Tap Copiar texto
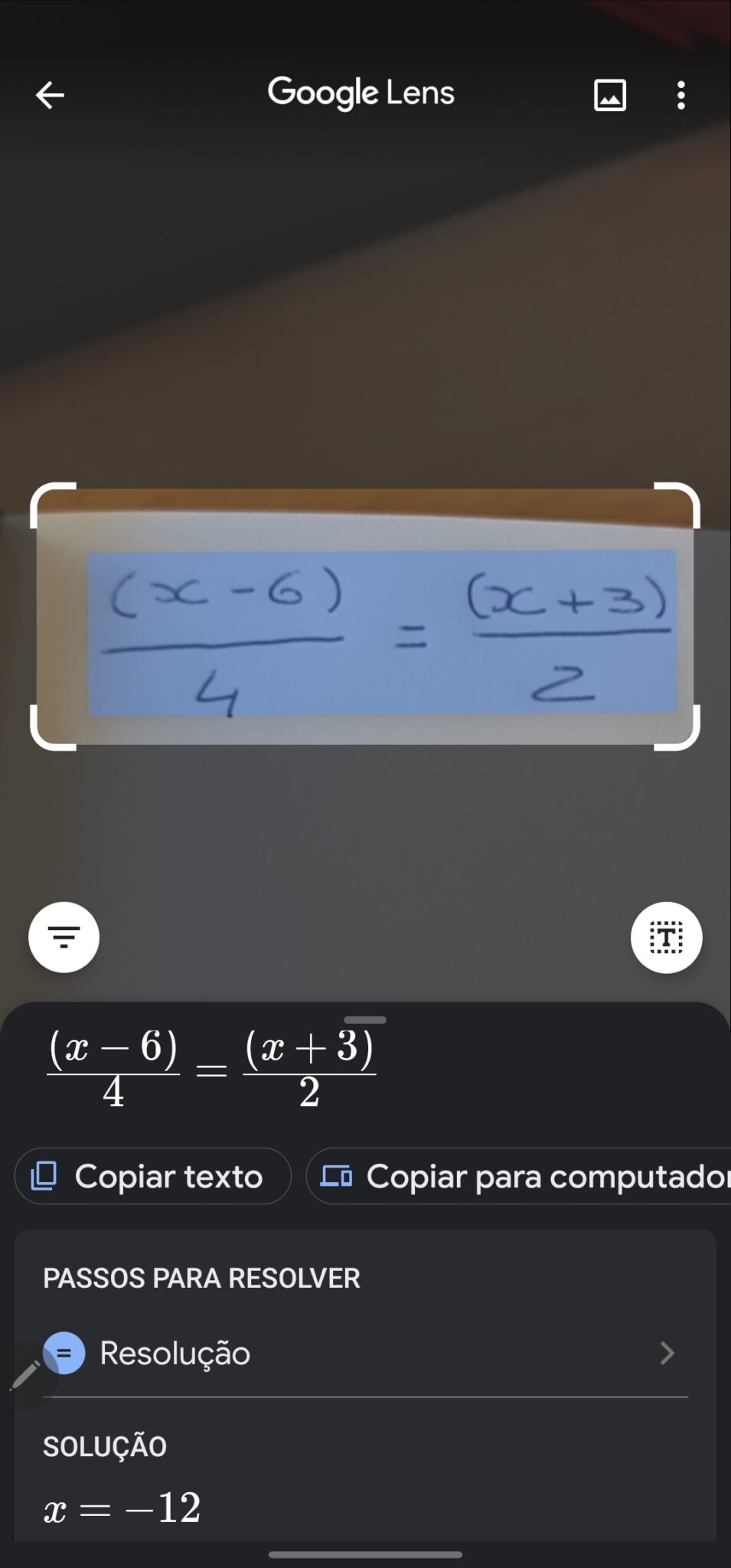The height and width of the screenshot is (1568, 731). point(152,1176)
